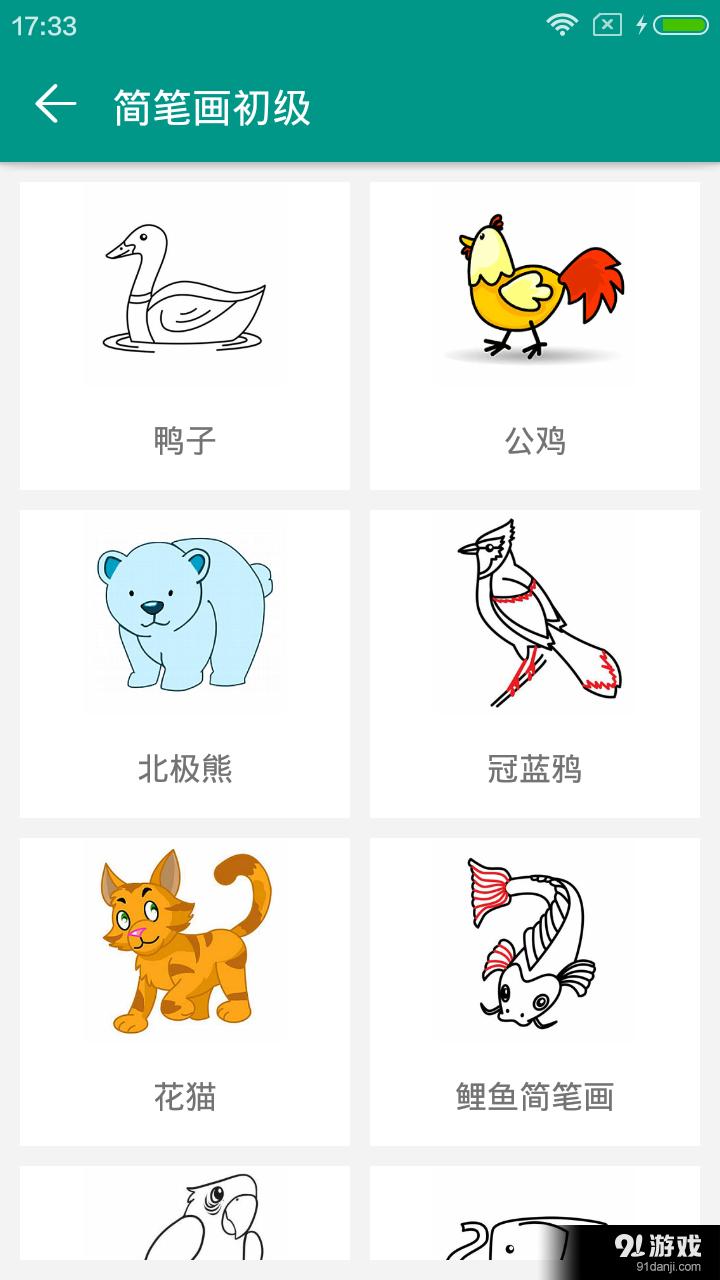This screenshot has height=1280, width=720.
Task: Tap the 鲤鱼简笔画 label under the fish
Action: (534, 1097)
